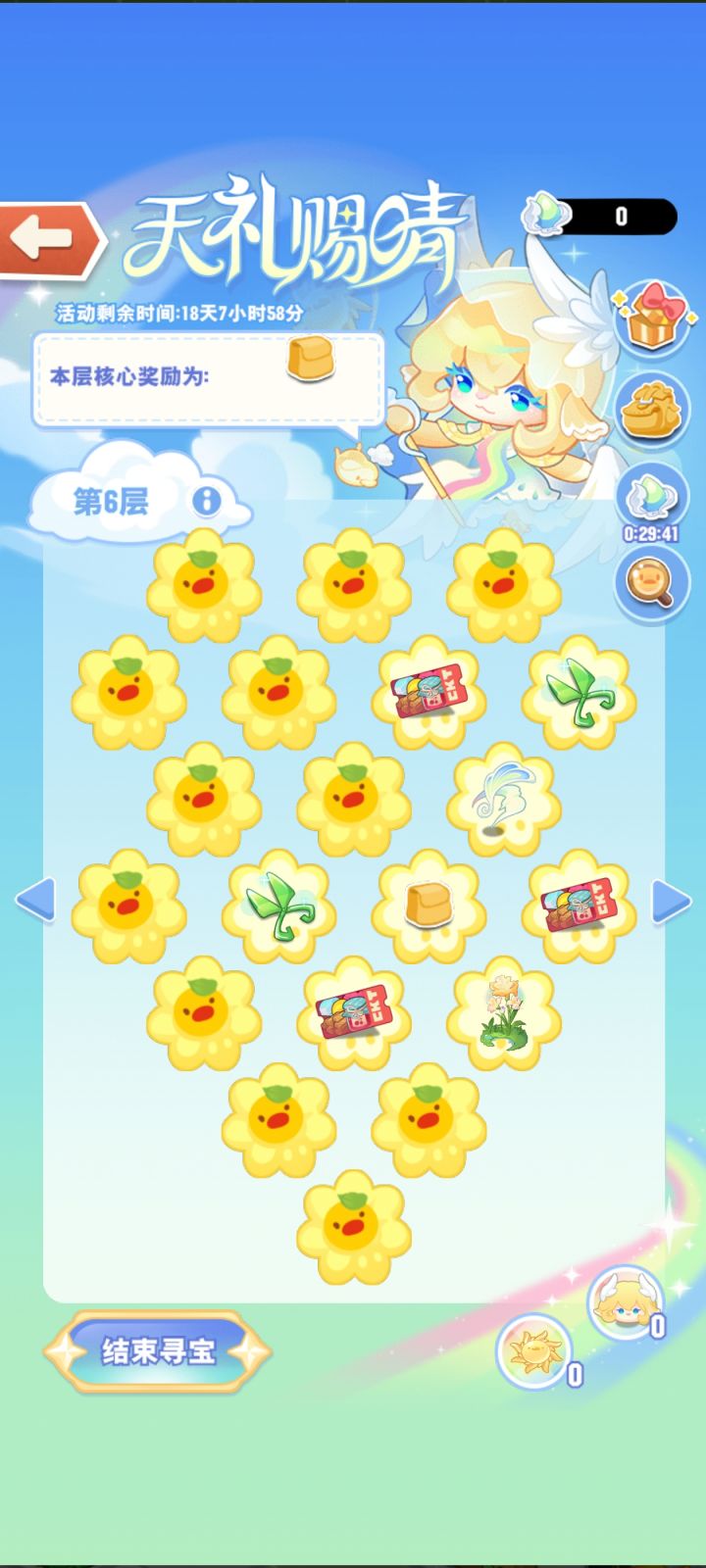Viewport: 706px width, 1568px height.
Task: Open the duck magnifier search tool
Action: (649, 582)
